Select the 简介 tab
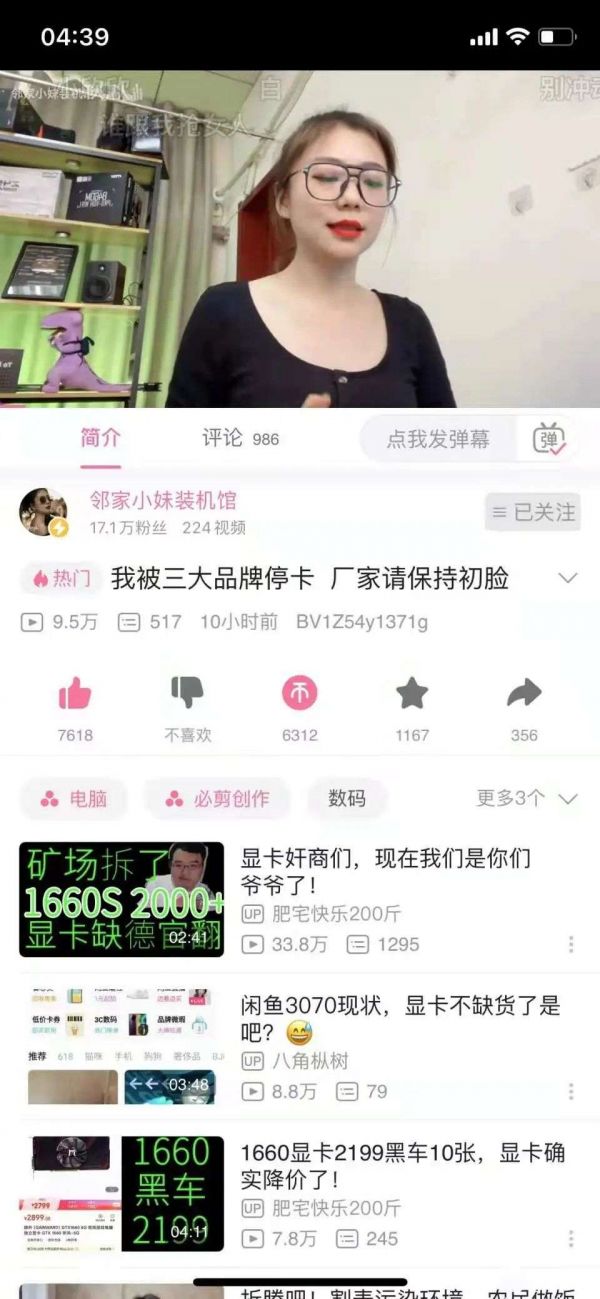The width and height of the screenshot is (600, 1299). (100, 438)
